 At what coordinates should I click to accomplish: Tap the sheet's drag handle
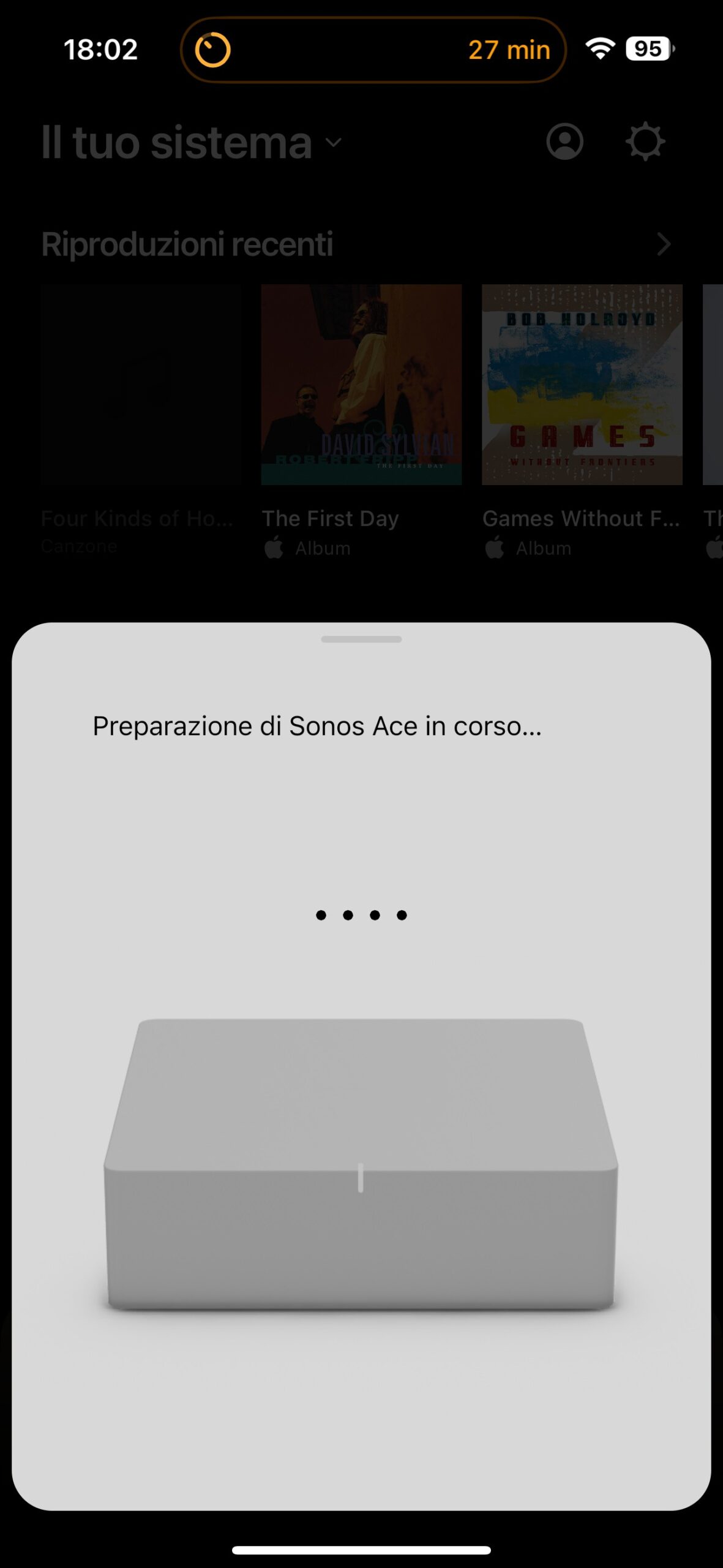click(361, 639)
